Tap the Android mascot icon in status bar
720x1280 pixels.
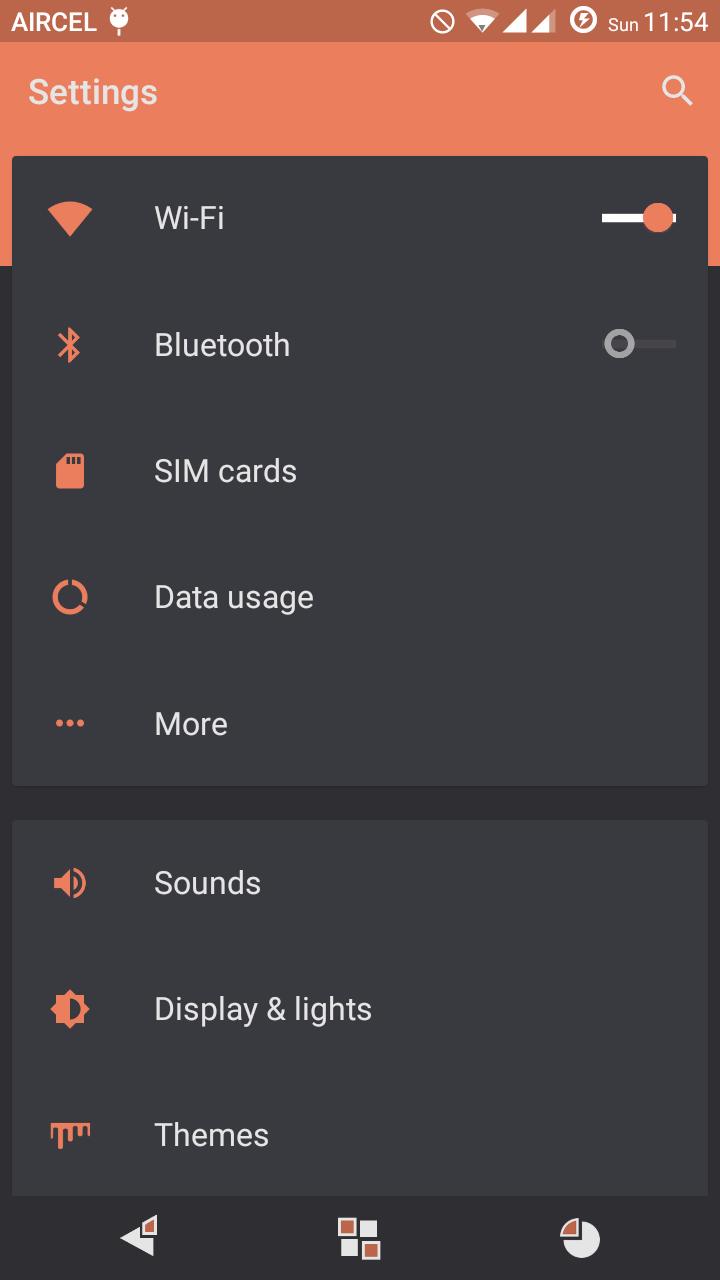pyautogui.click(x=118, y=20)
